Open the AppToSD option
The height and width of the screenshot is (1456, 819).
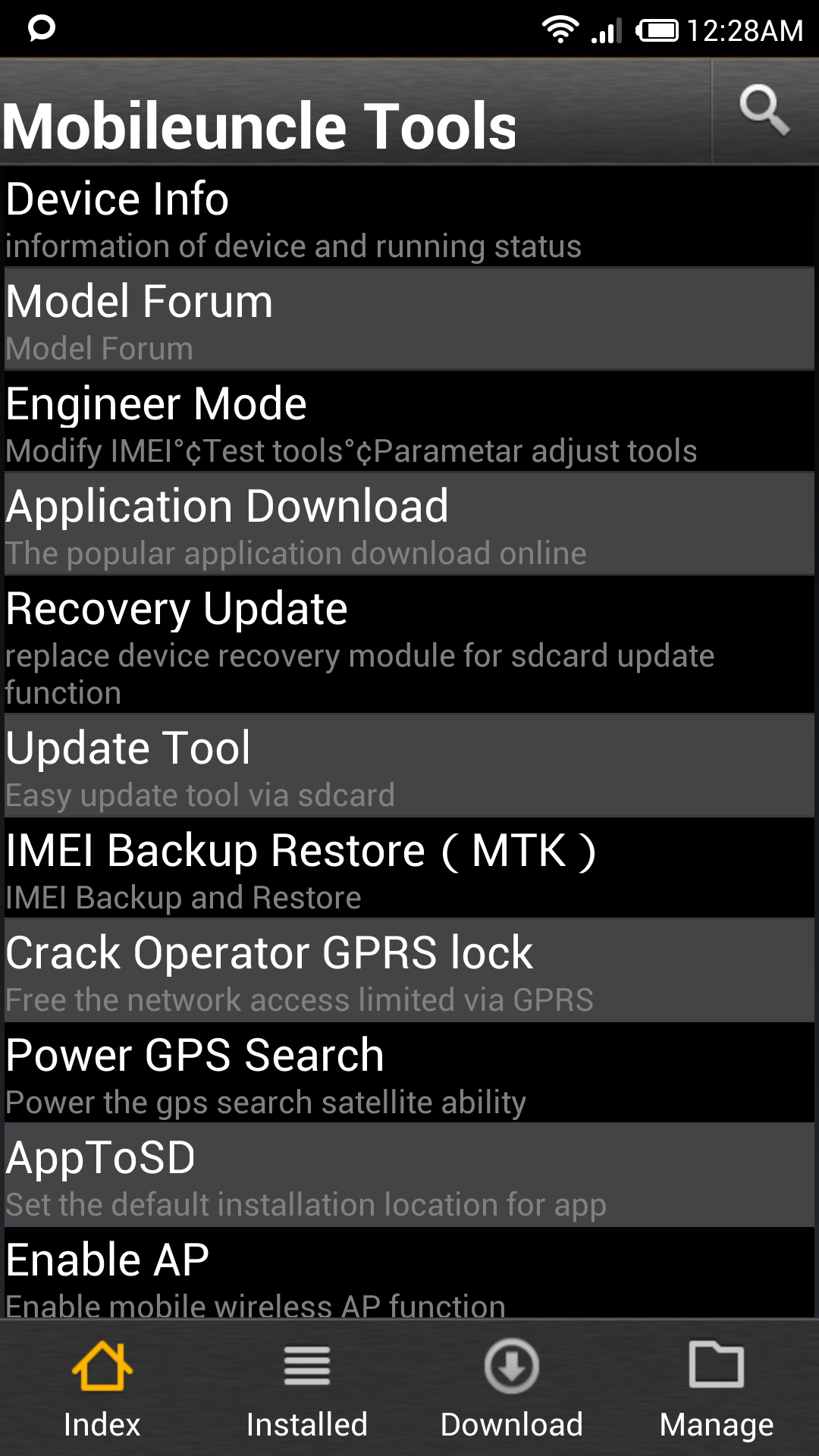pyautogui.click(x=409, y=1175)
